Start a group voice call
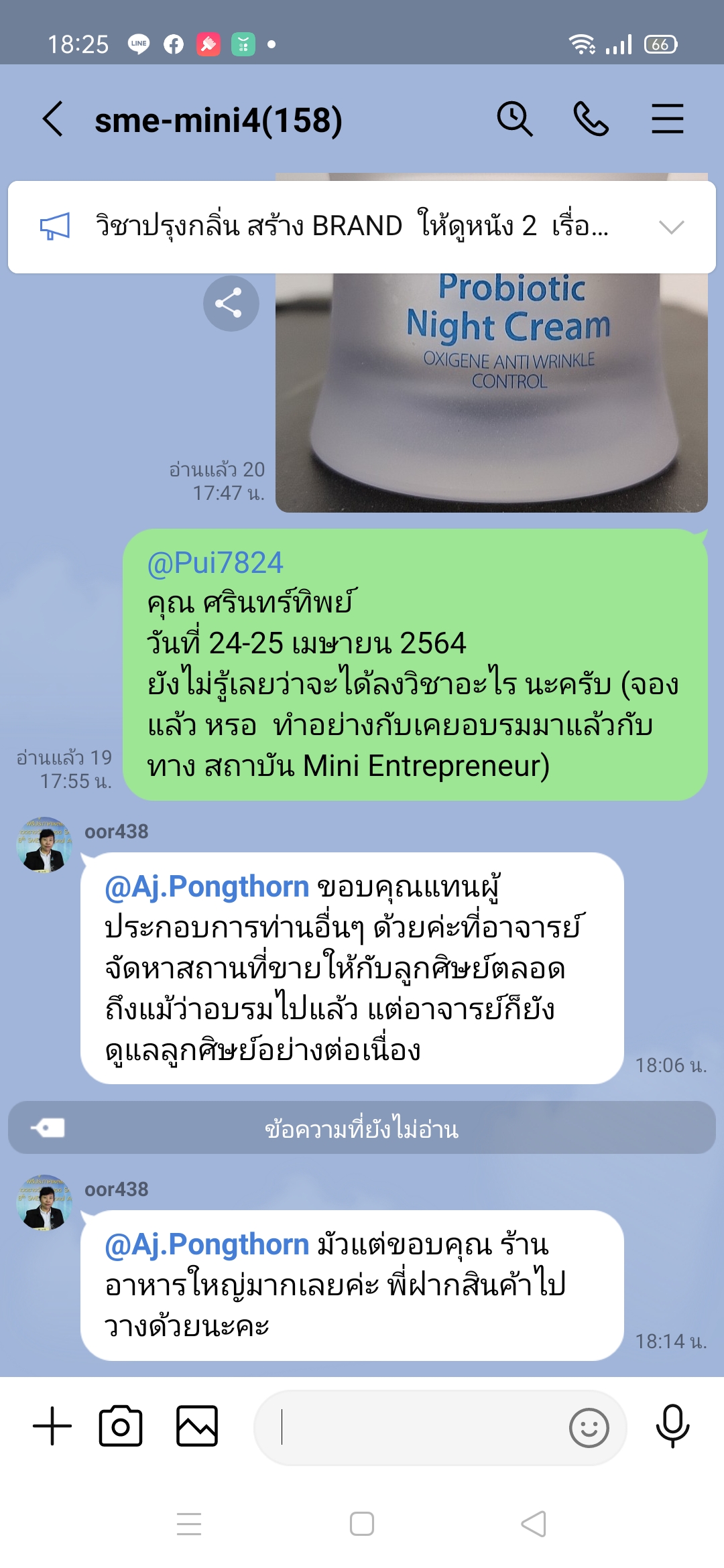The image size is (724, 1568). 591,119
